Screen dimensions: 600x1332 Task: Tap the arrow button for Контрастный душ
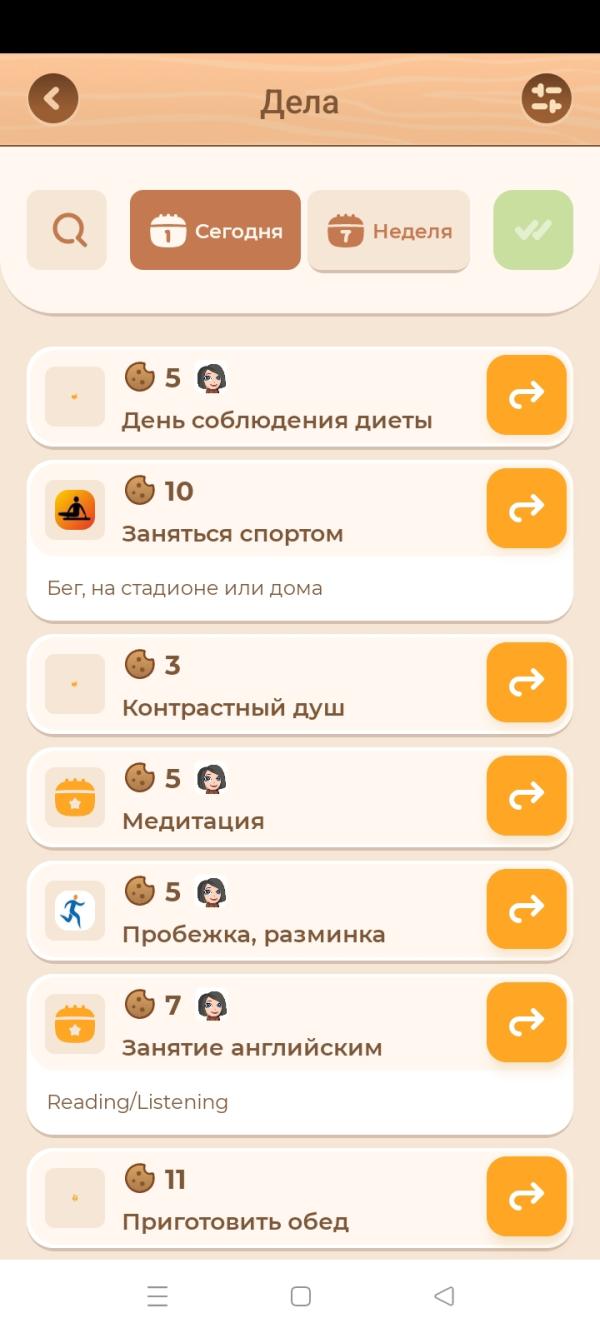pyautogui.click(x=526, y=682)
